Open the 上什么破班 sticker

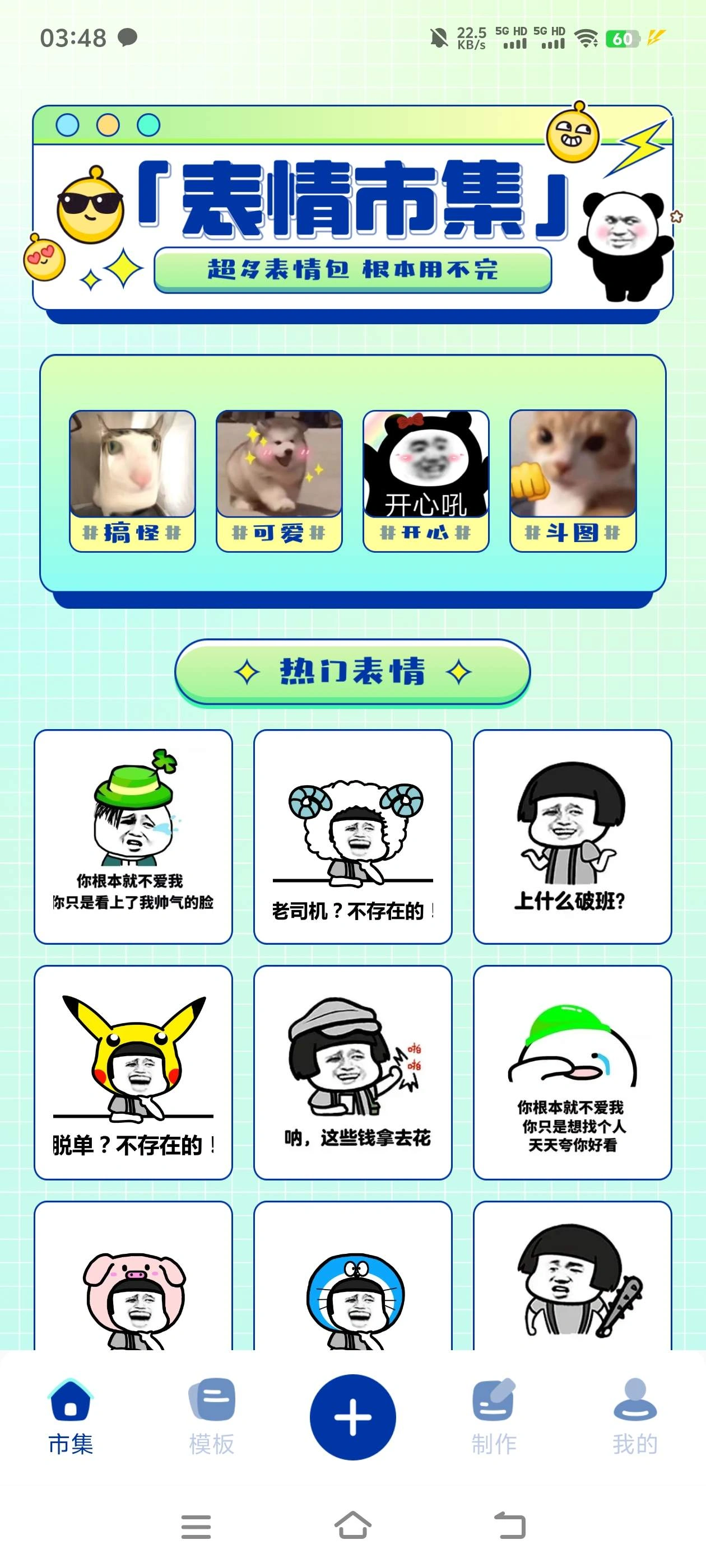(x=572, y=836)
